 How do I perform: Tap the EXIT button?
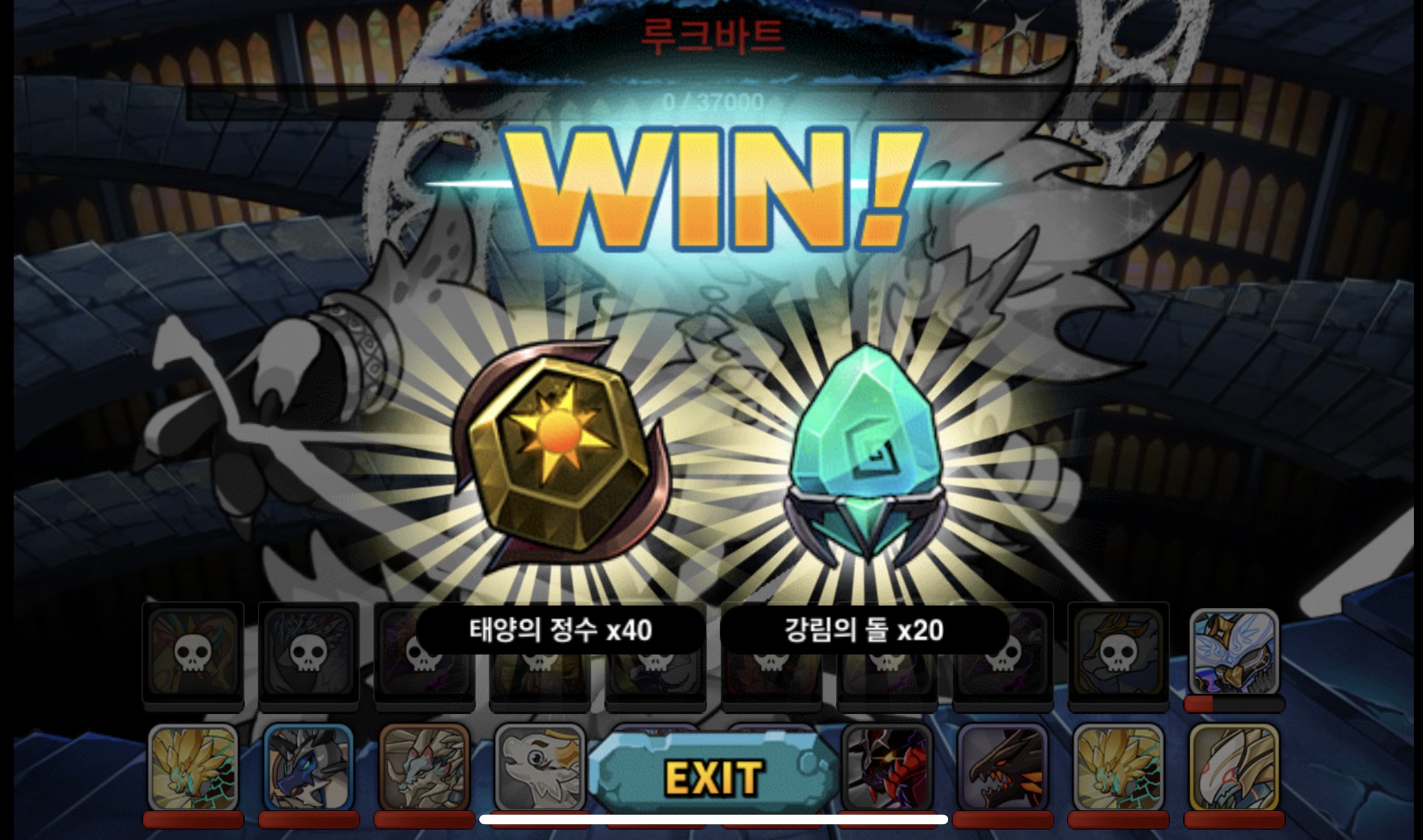pyautogui.click(x=713, y=776)
